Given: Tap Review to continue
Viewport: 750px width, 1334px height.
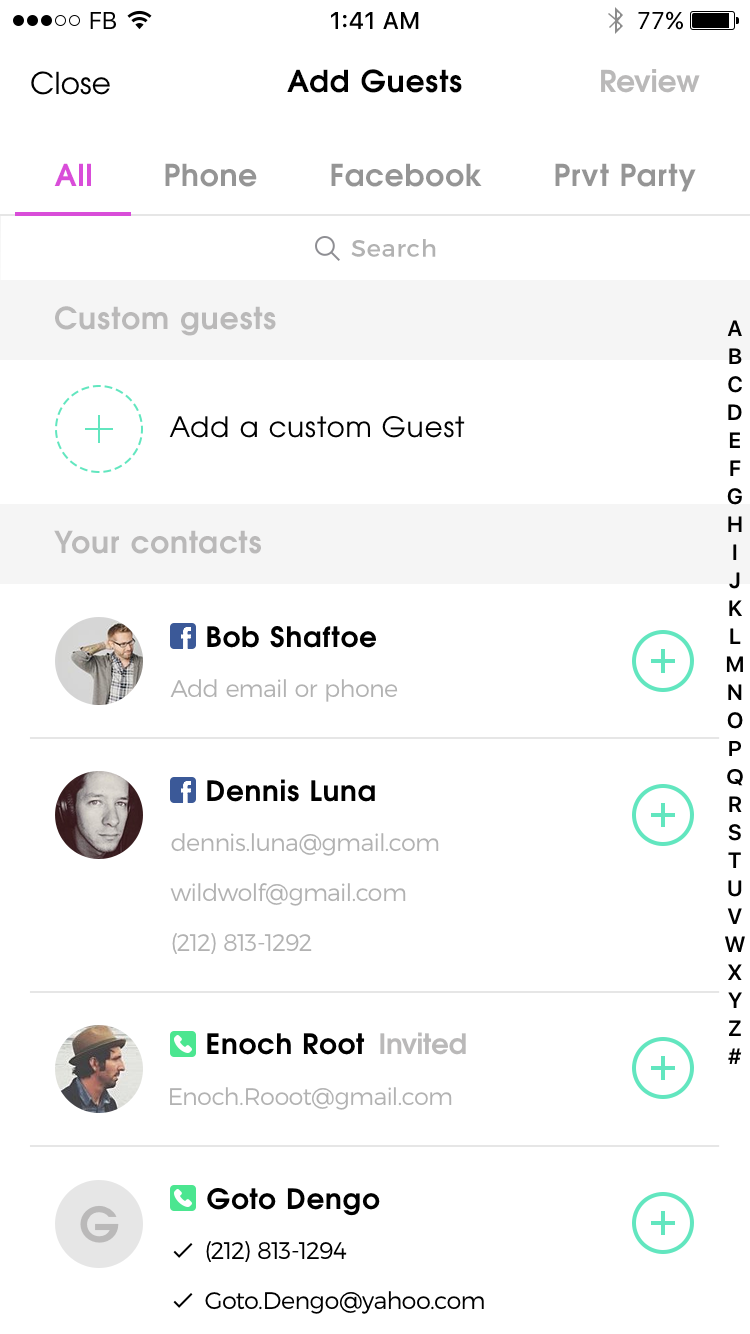Looking at the screenshot, I should 649,82.
